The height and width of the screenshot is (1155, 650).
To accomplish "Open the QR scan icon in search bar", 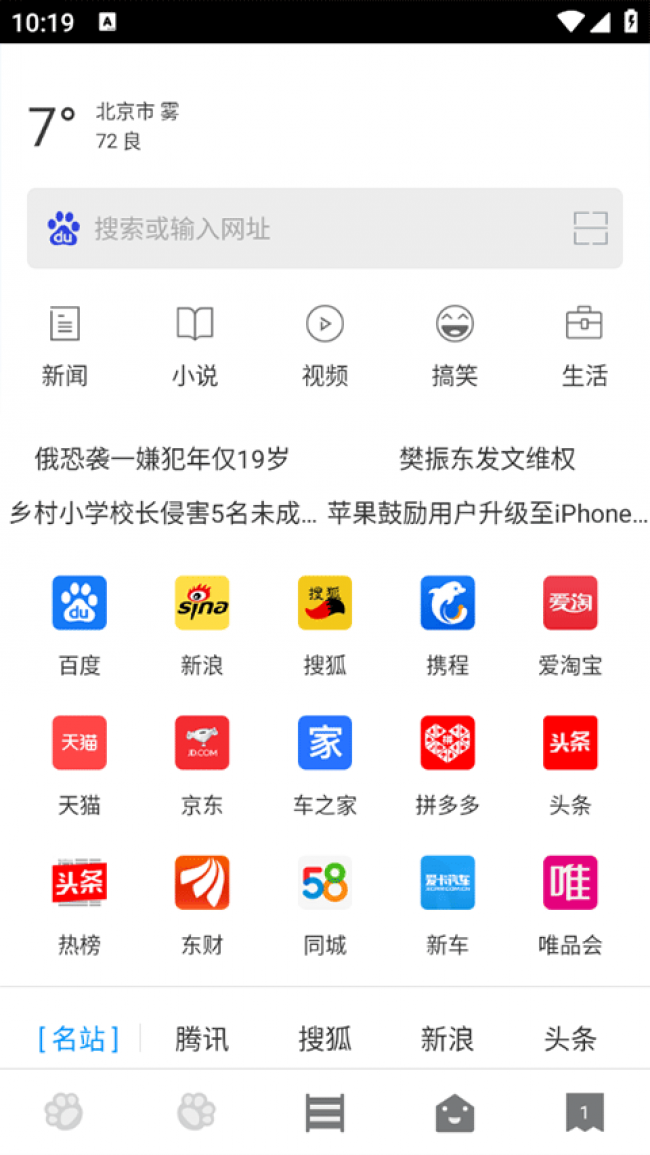I will pyautogui.click(x=590, y=229).
